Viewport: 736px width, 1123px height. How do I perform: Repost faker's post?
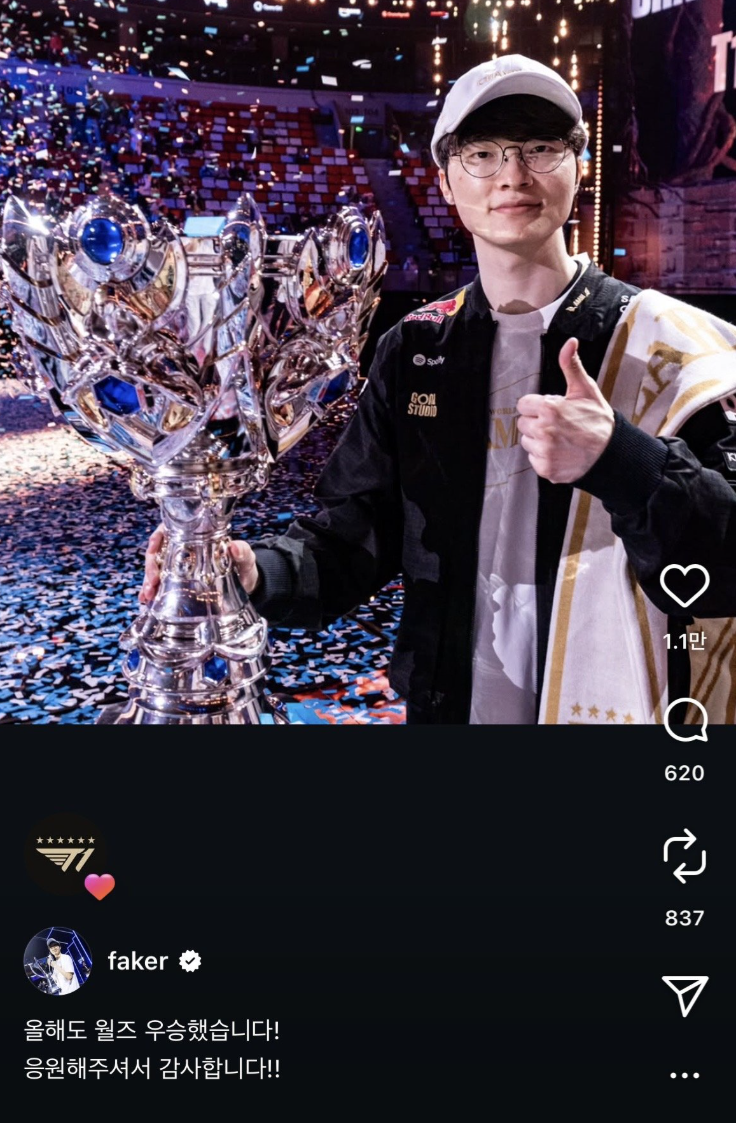[x=685, y=858]
